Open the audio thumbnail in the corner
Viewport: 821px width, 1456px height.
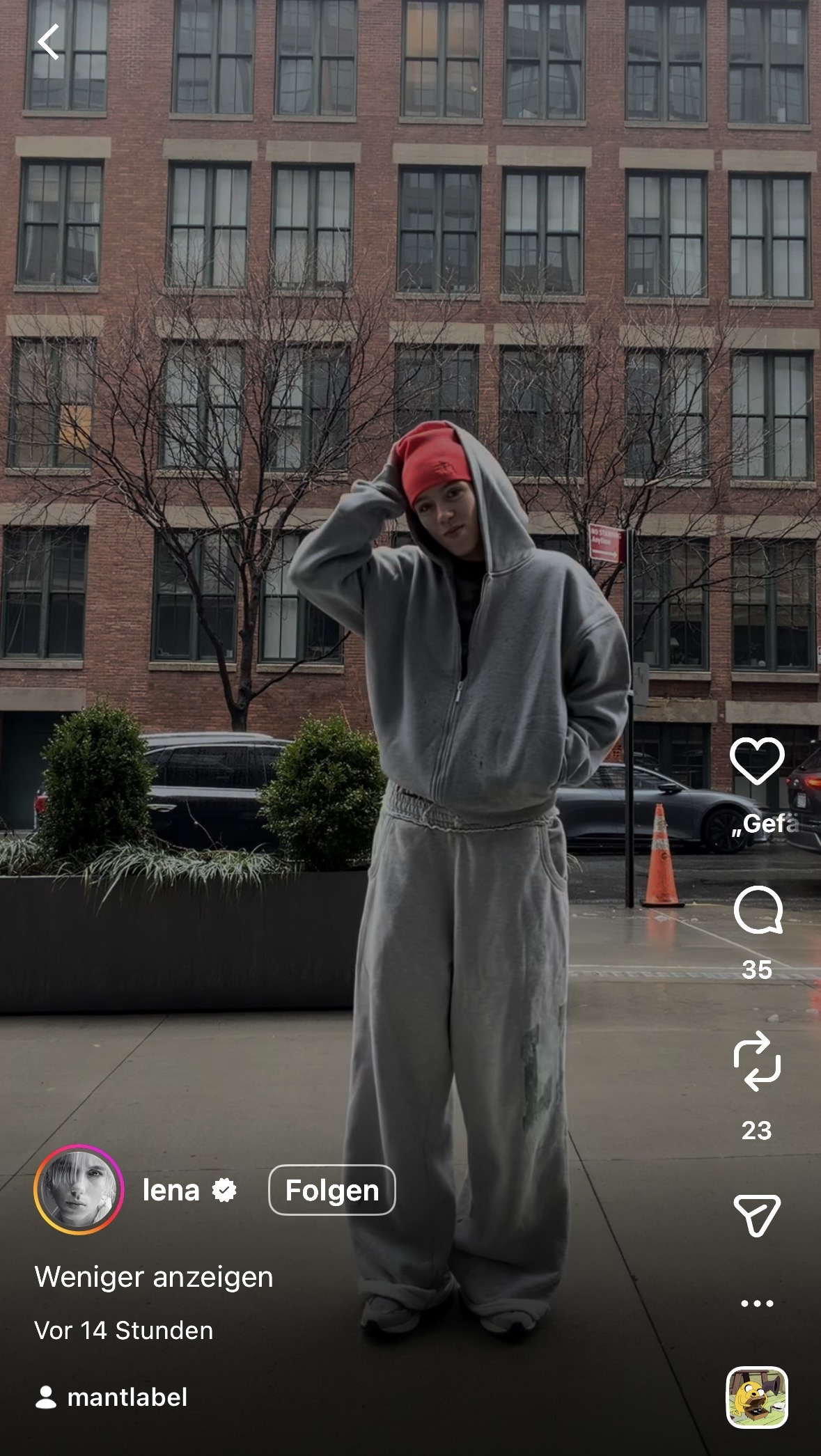[x=757, y=1397]
